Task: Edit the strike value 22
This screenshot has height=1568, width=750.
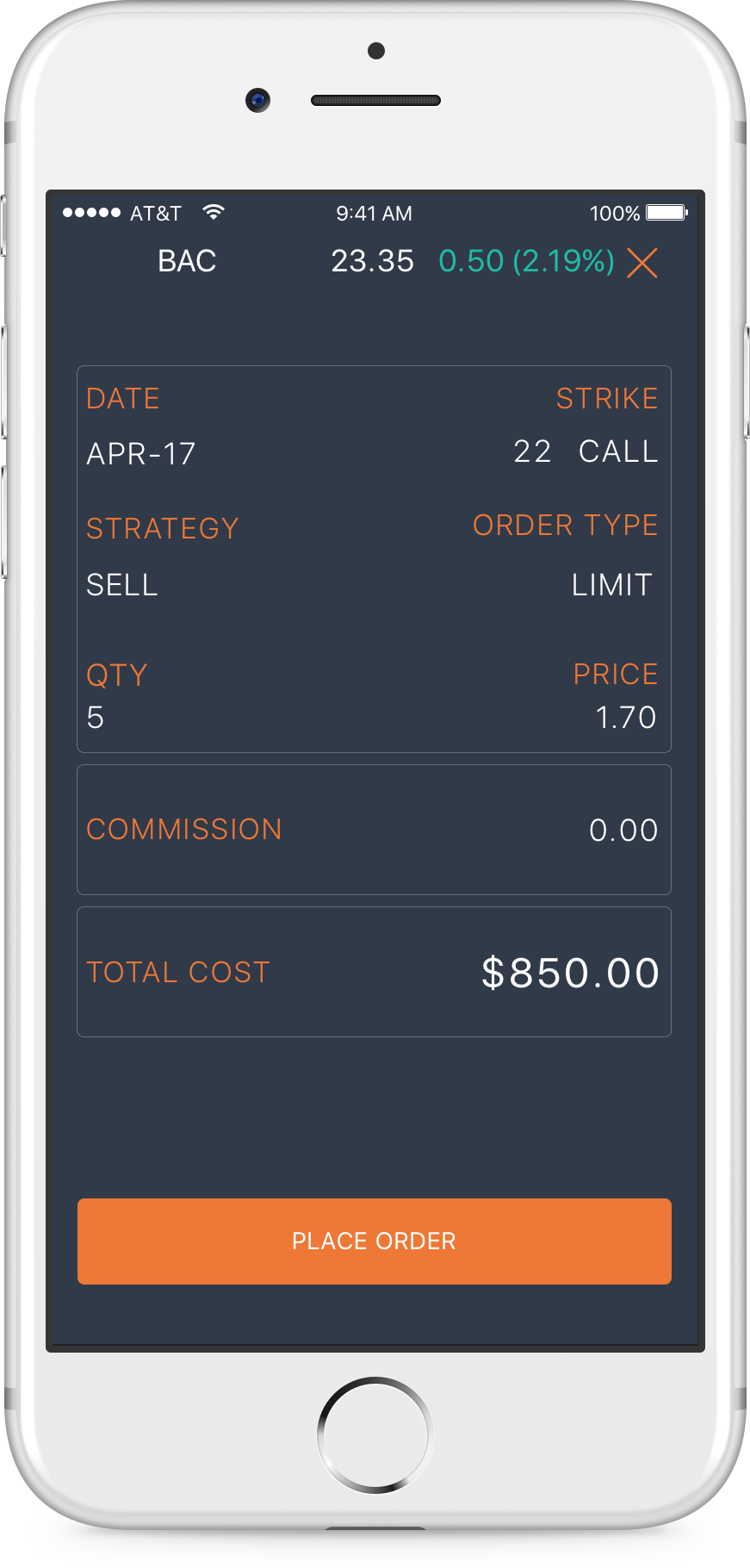Action: [x=532, y=451]
